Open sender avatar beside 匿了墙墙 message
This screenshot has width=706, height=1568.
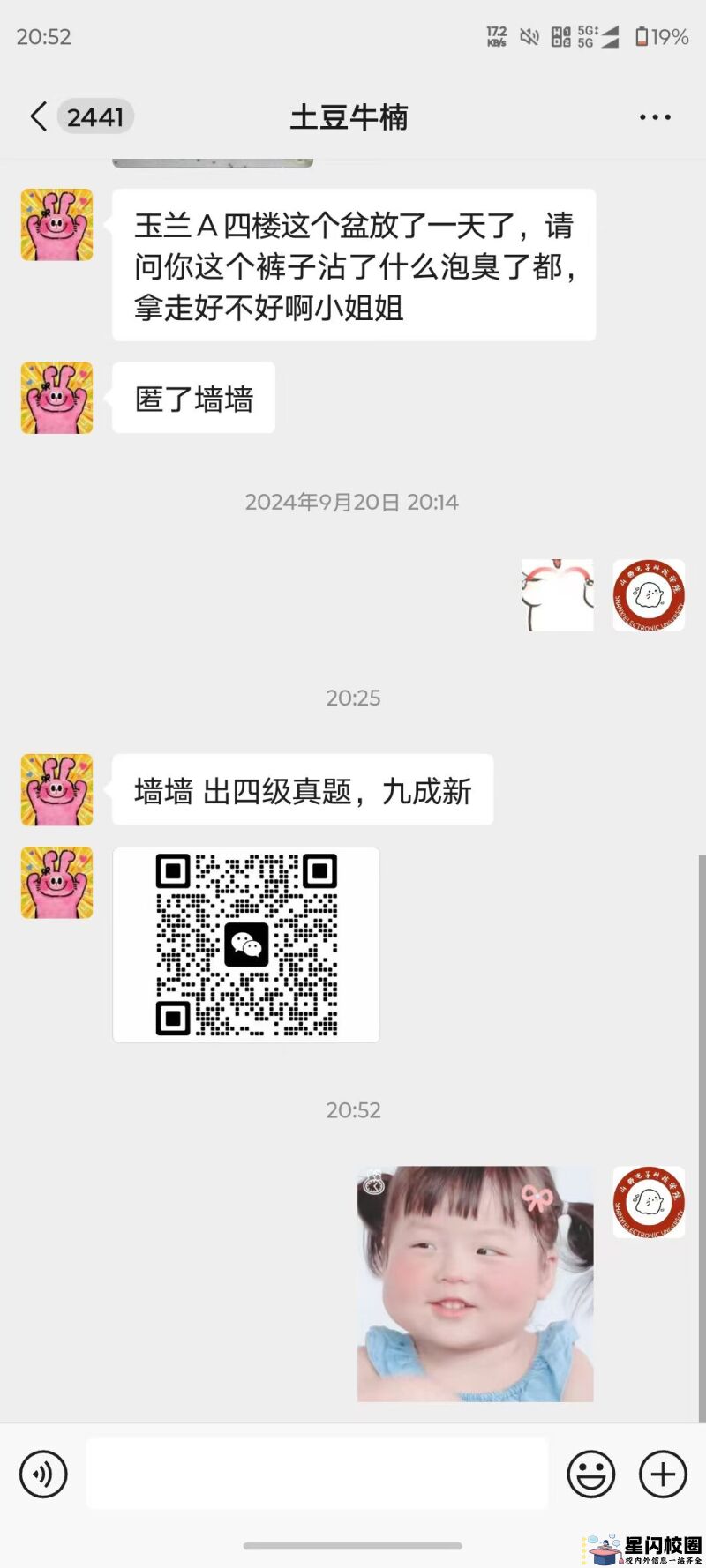(57, 398)
